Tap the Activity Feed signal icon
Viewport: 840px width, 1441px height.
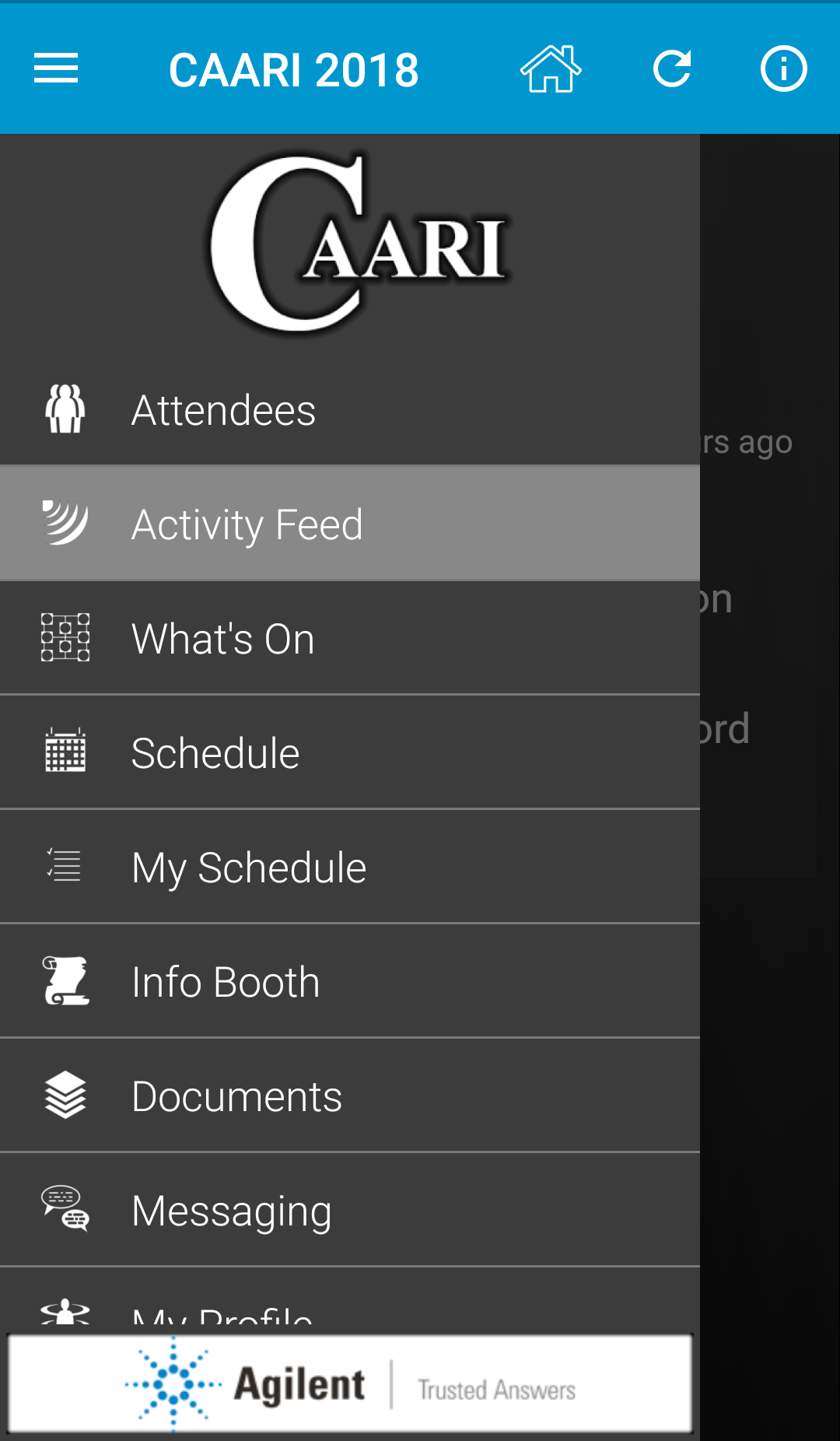pos(65,522)
